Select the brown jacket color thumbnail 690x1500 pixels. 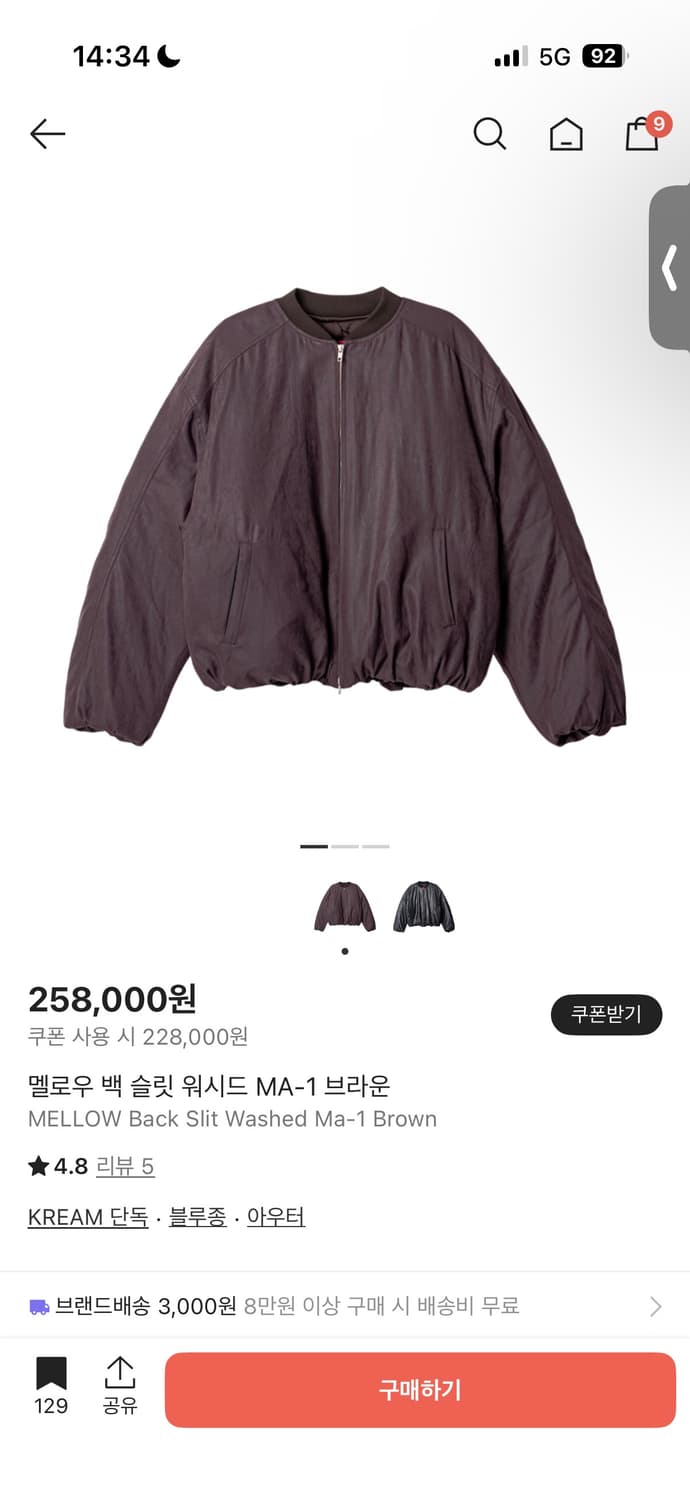(345, 907)
